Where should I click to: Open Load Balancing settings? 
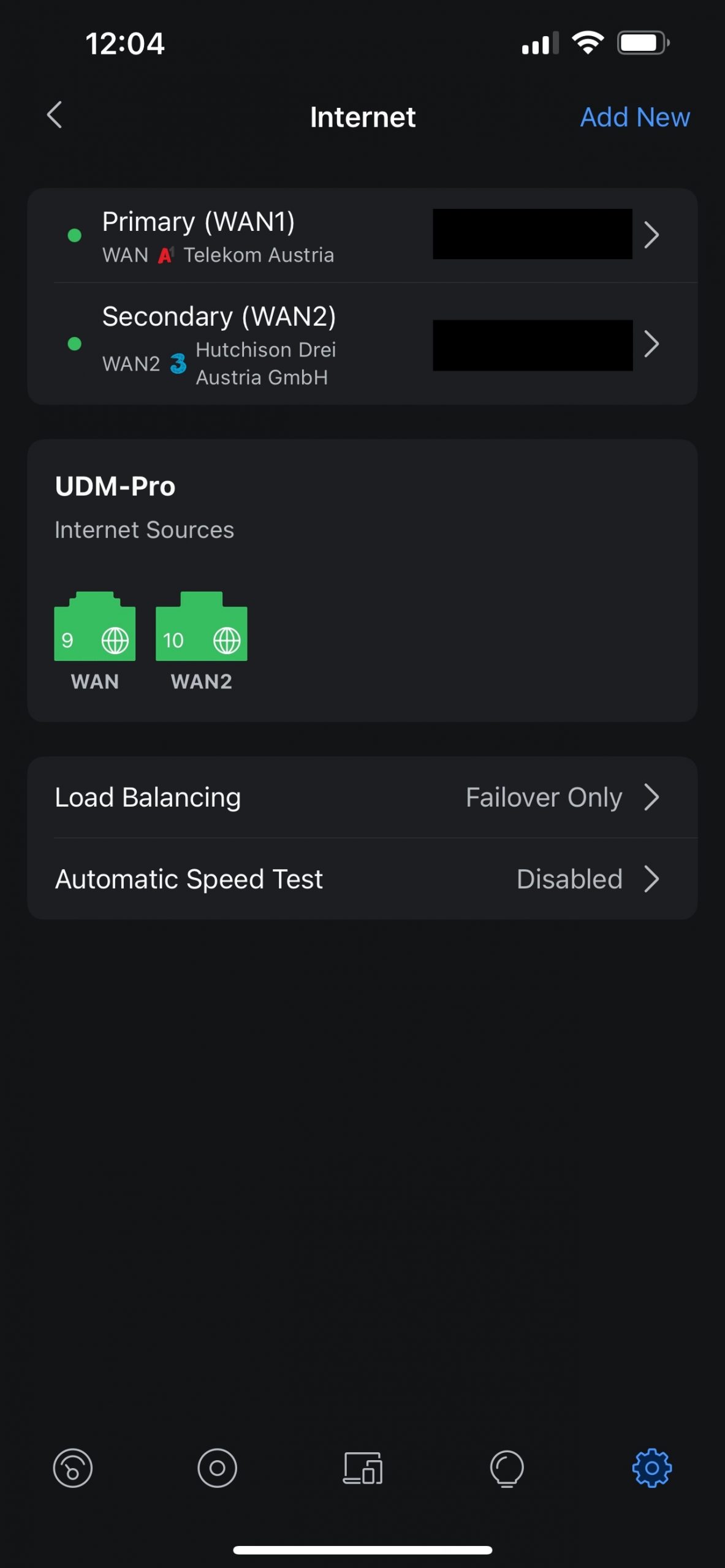tap(362, 797)
